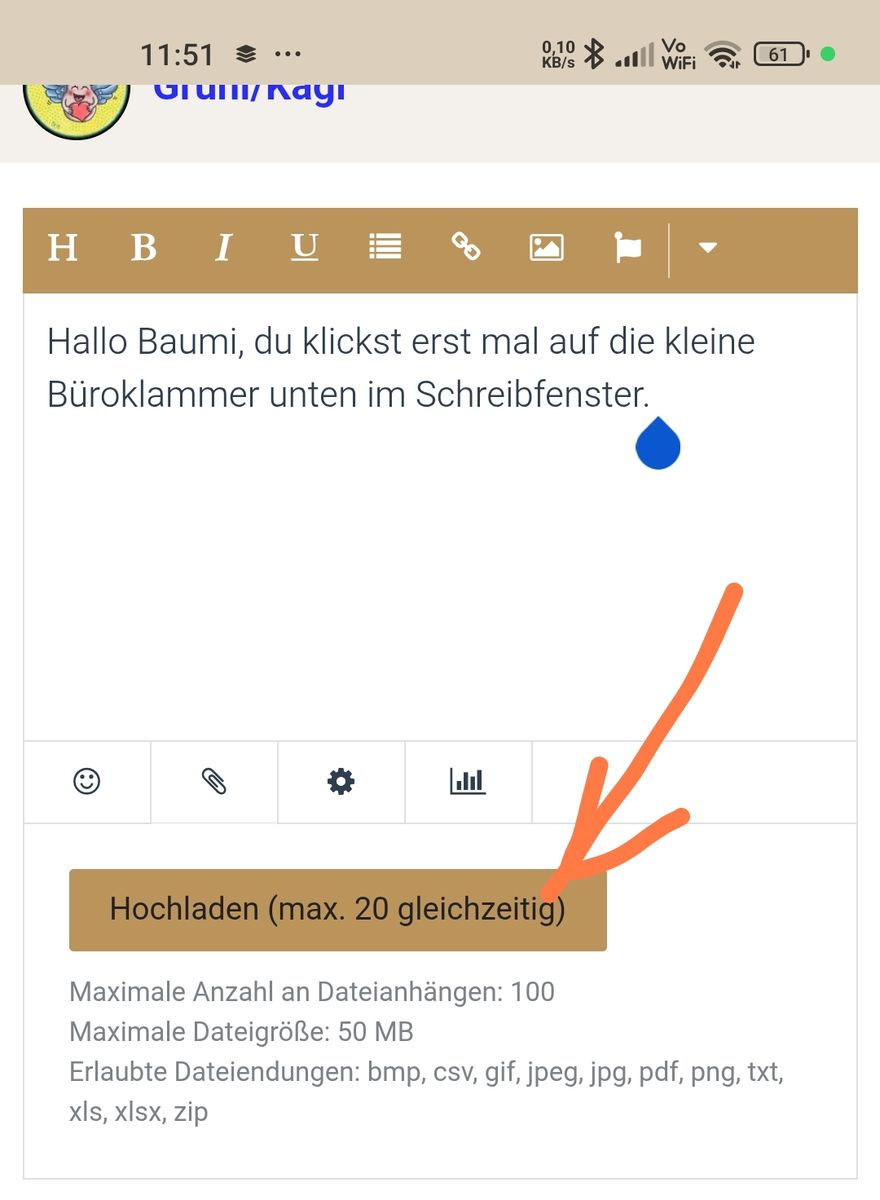Open the gear settings tab

click(341, 781)
